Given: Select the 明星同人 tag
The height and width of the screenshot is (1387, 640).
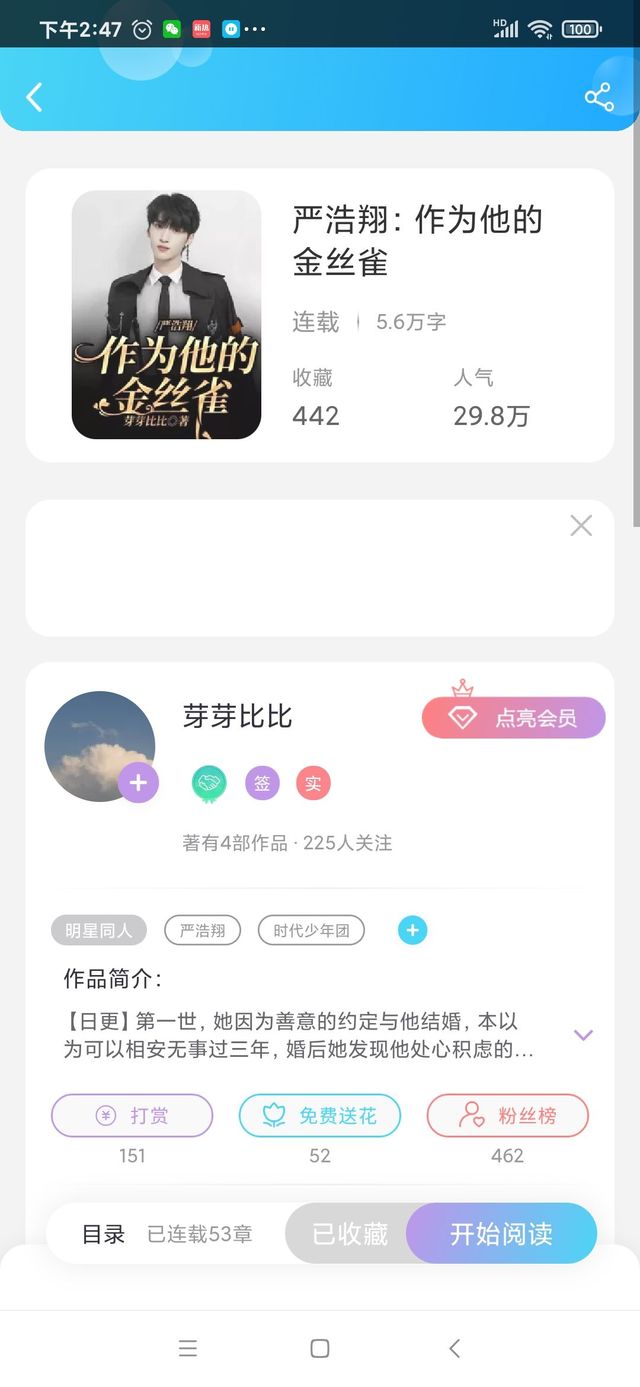Looking at the screenshot, I should click(99, 931).
